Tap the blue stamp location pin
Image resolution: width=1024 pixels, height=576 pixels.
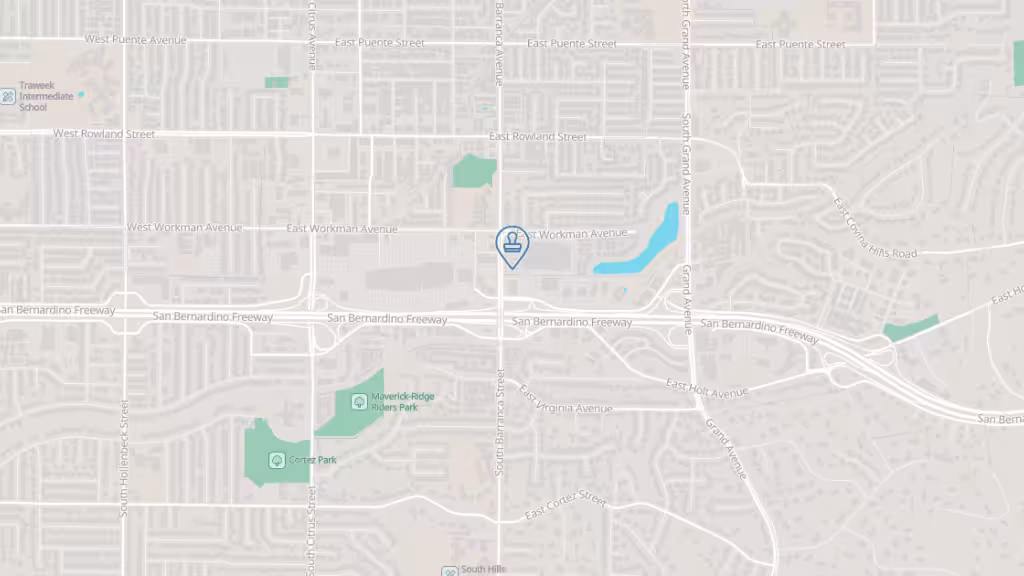click(511, 245)
